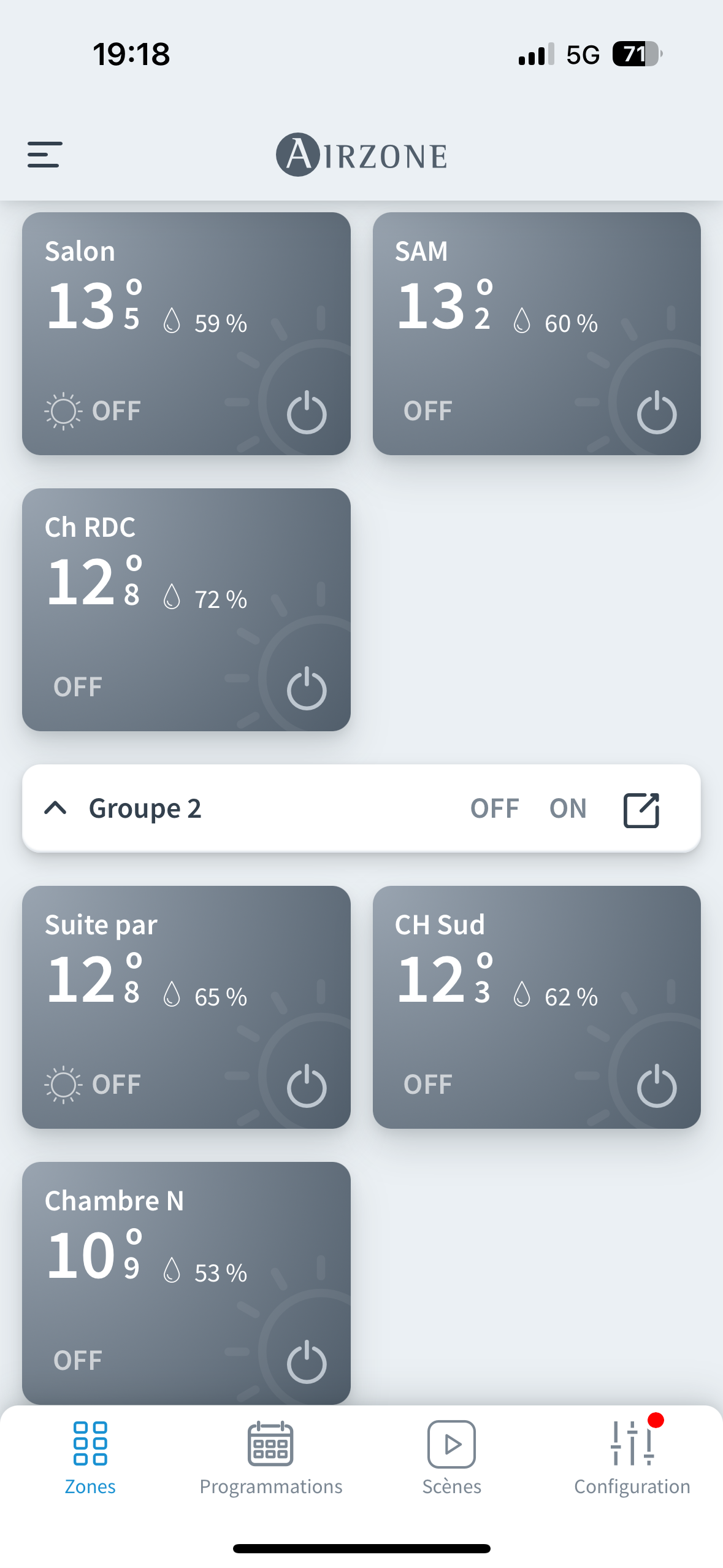
Task: Collapse the Groupe 2 section
Action: point(55,808)
